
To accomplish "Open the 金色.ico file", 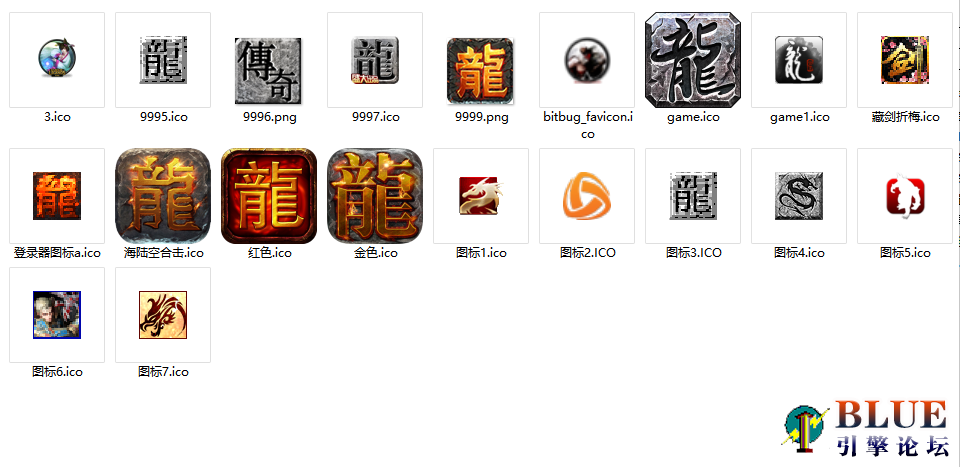I will click(x=375, y=196).
